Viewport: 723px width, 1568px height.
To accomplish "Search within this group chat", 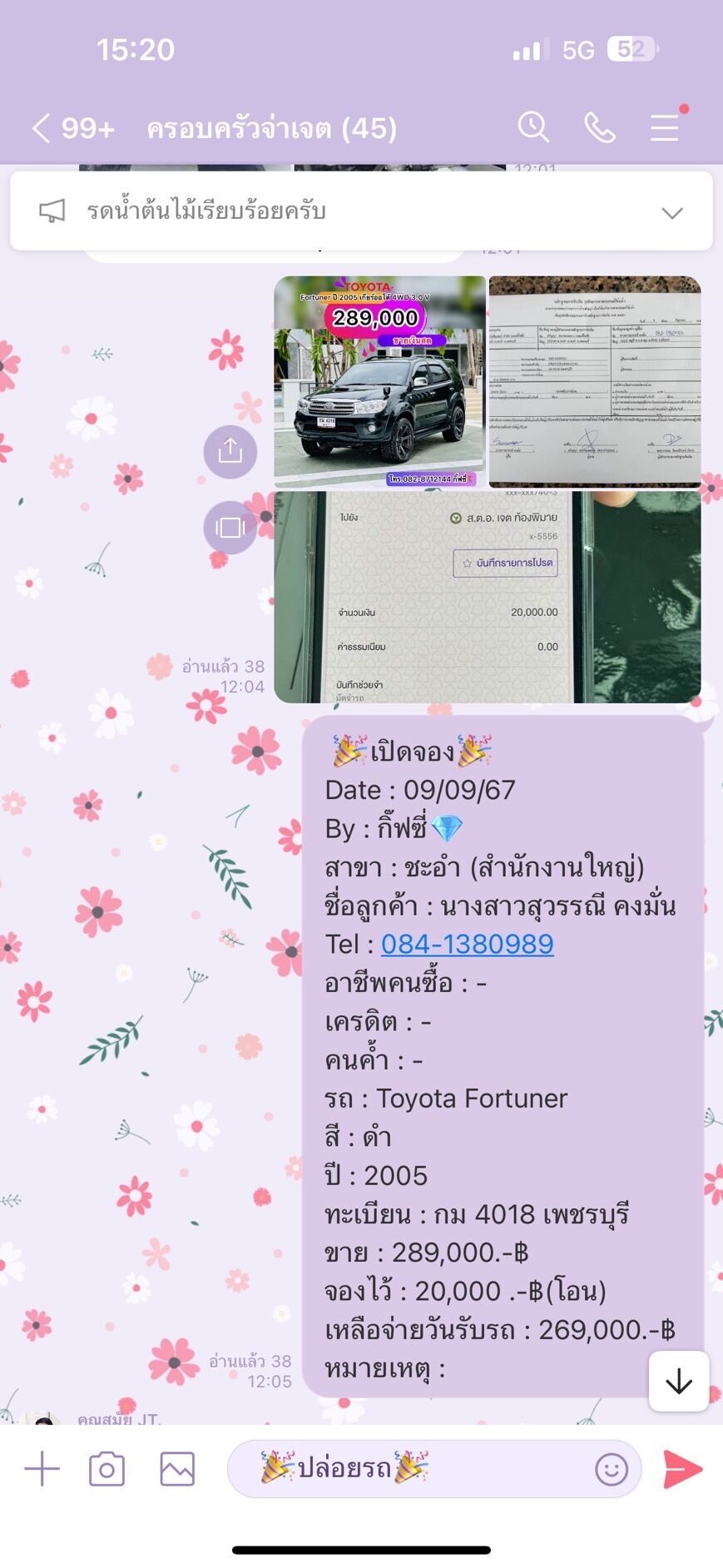I will [x=533, y=127].
